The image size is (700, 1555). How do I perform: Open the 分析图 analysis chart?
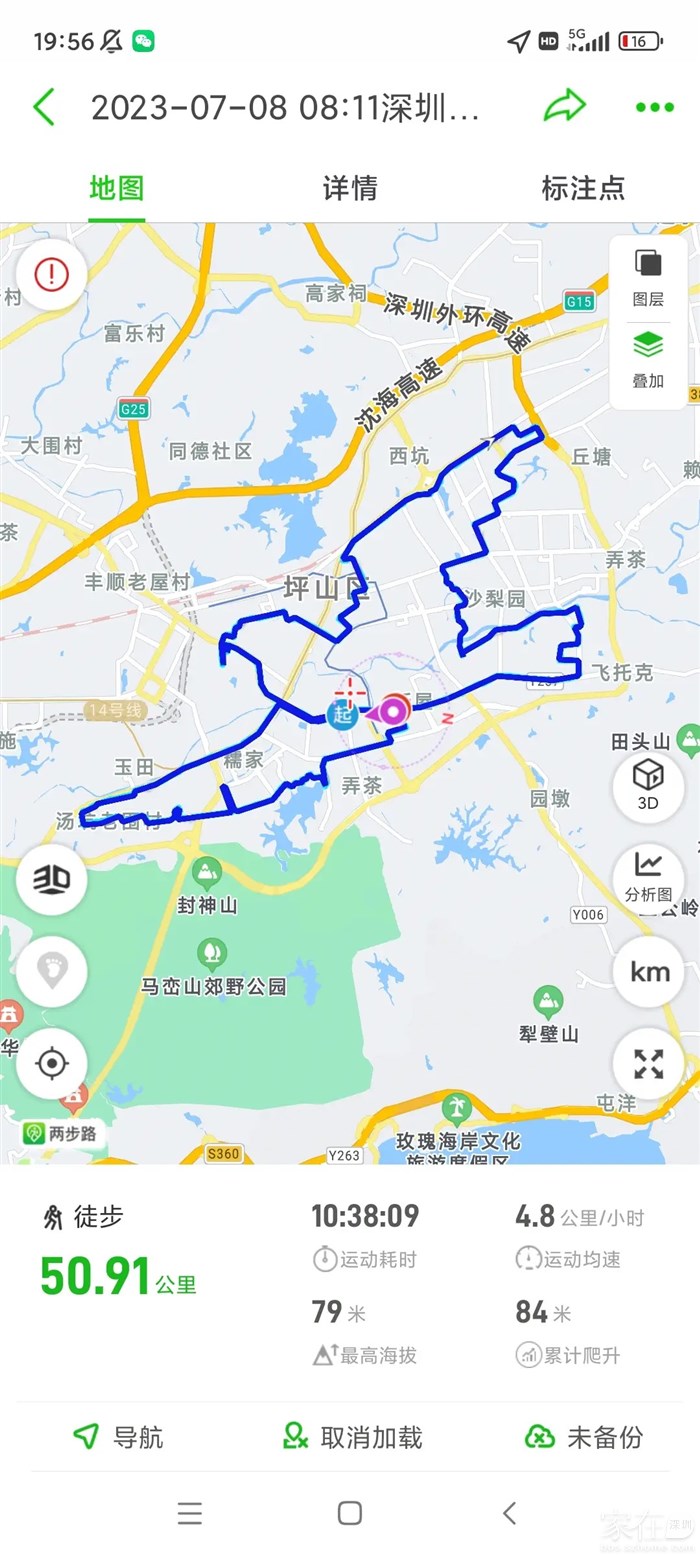pyautogui.click(x=648, y=875)
